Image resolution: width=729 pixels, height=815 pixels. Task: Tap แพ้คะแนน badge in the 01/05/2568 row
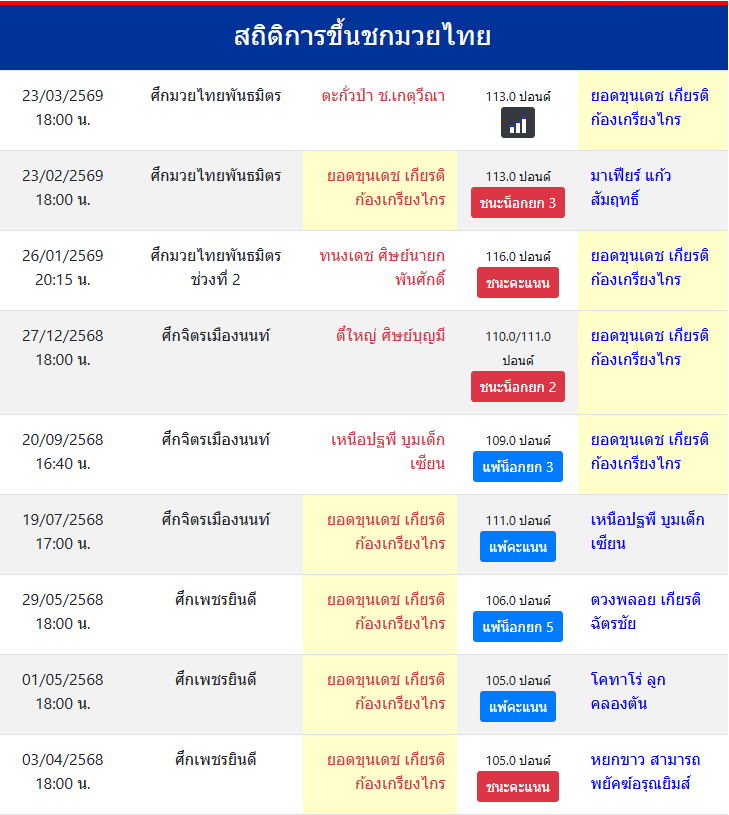click(x=517, y=707)
